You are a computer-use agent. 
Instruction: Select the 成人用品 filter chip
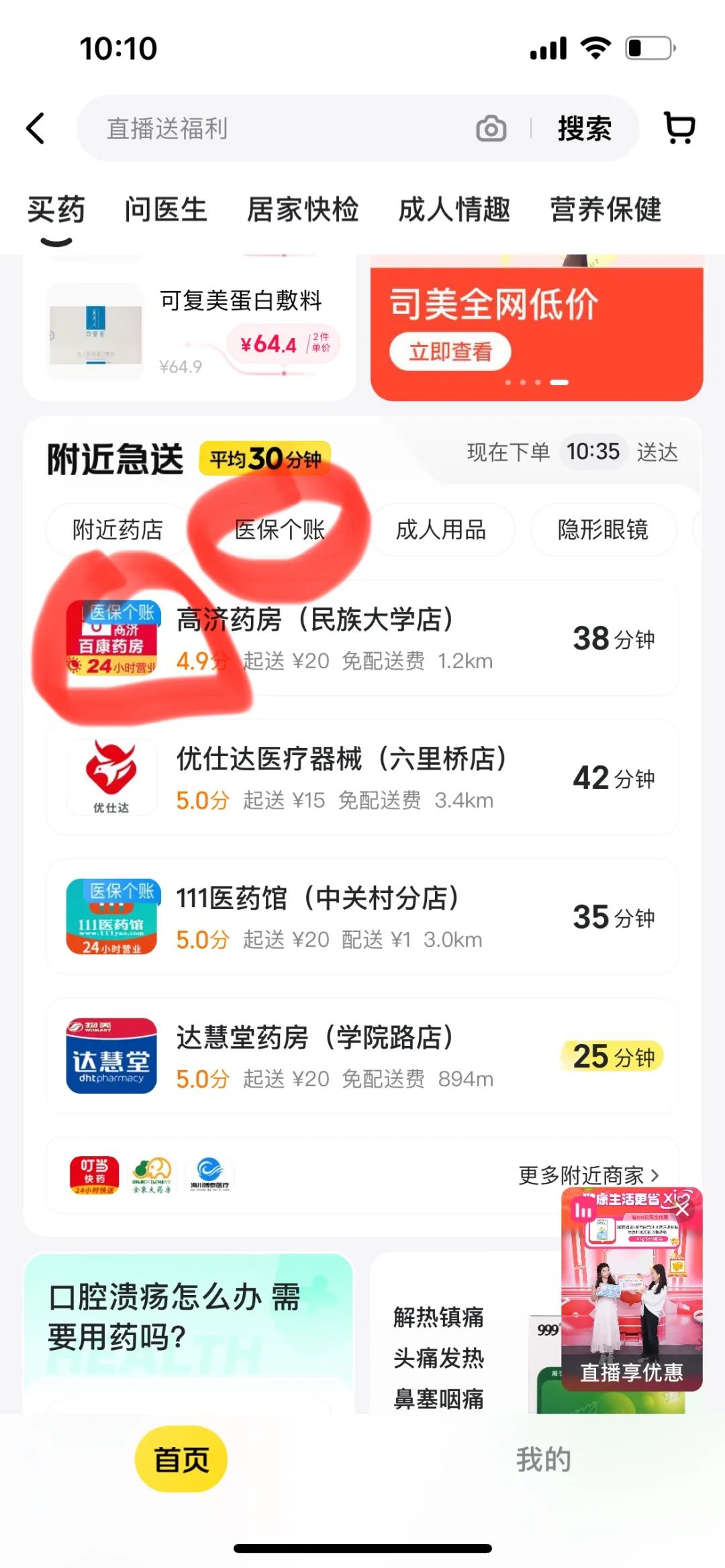(x=441, y=530)
